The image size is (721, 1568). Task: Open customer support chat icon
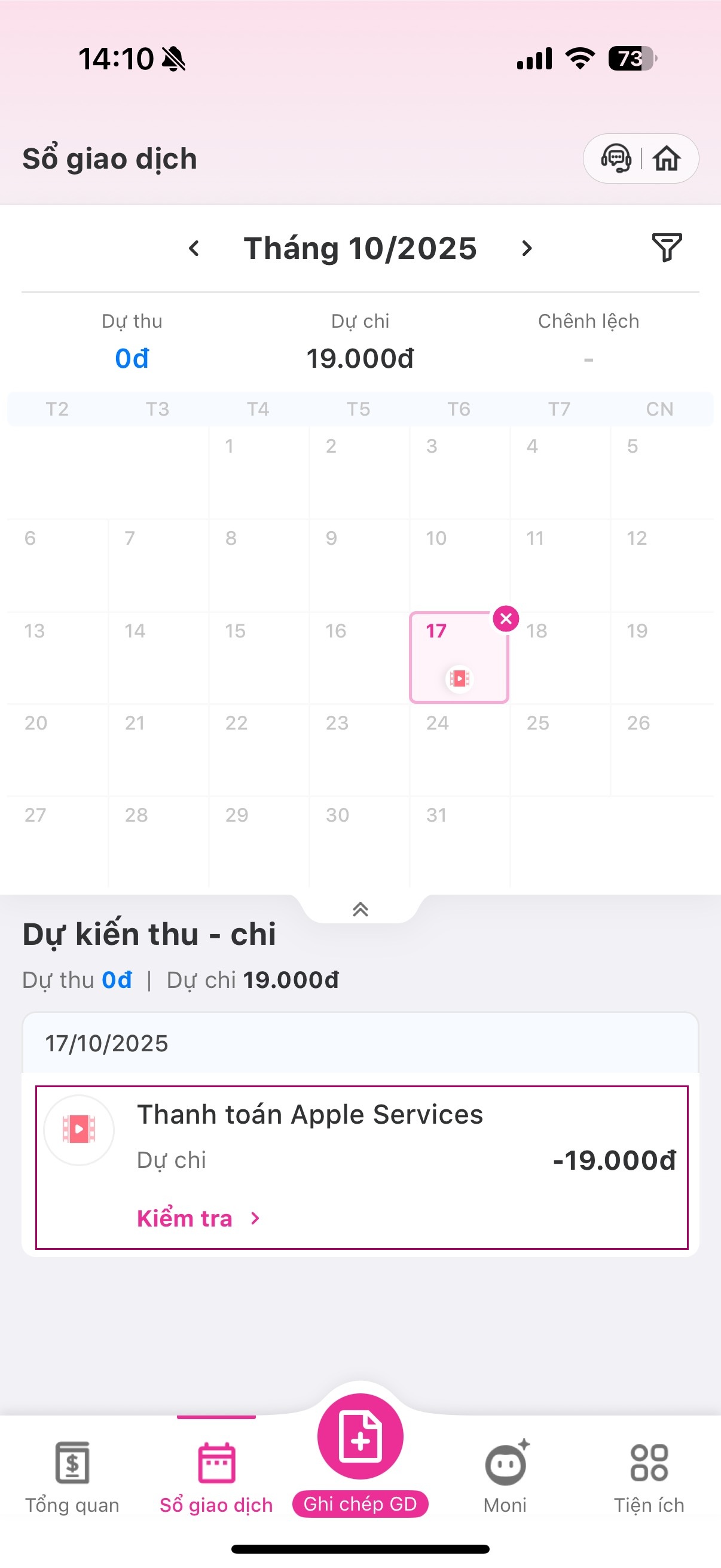pyautogui.click(x=616, y=159)
